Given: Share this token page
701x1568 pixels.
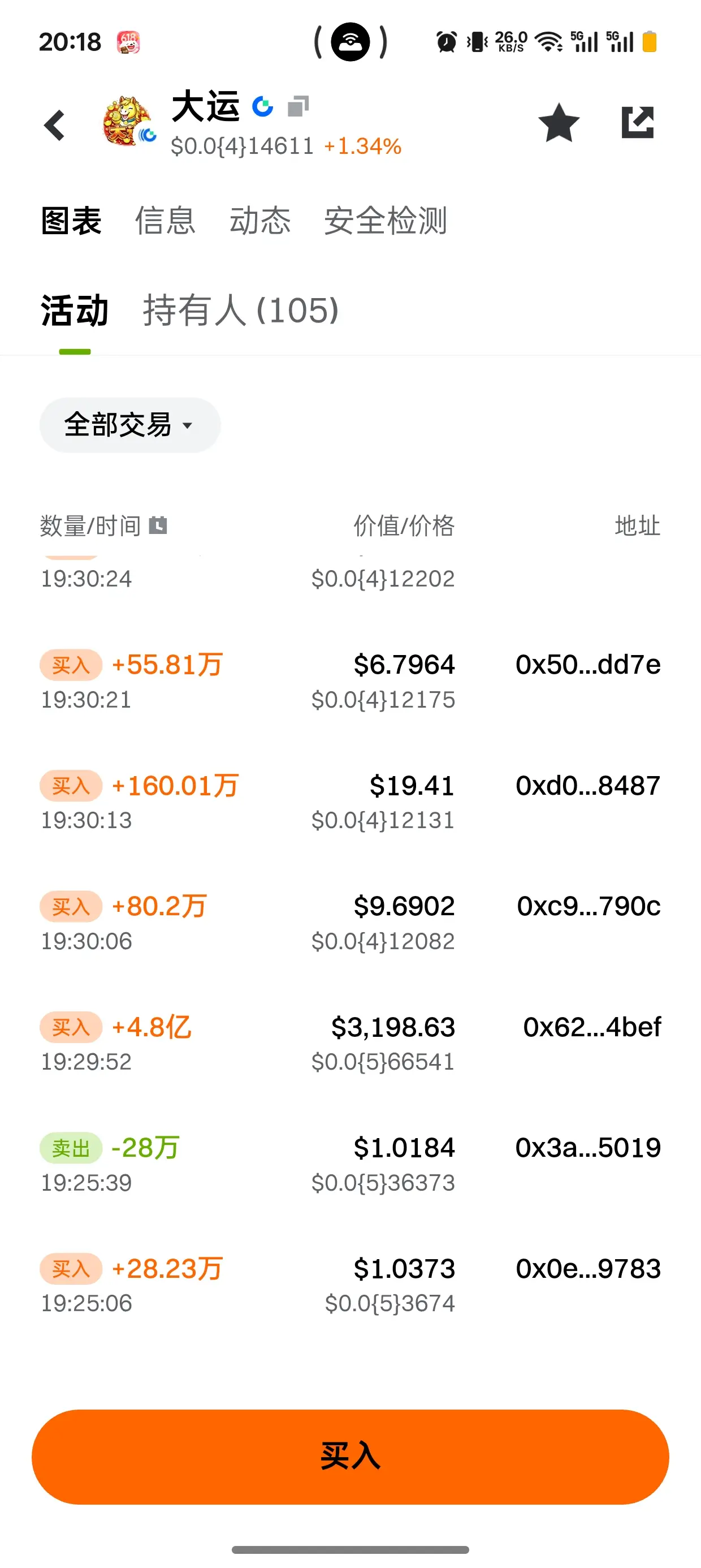Looking at the screenshot, I should point(637,123).
